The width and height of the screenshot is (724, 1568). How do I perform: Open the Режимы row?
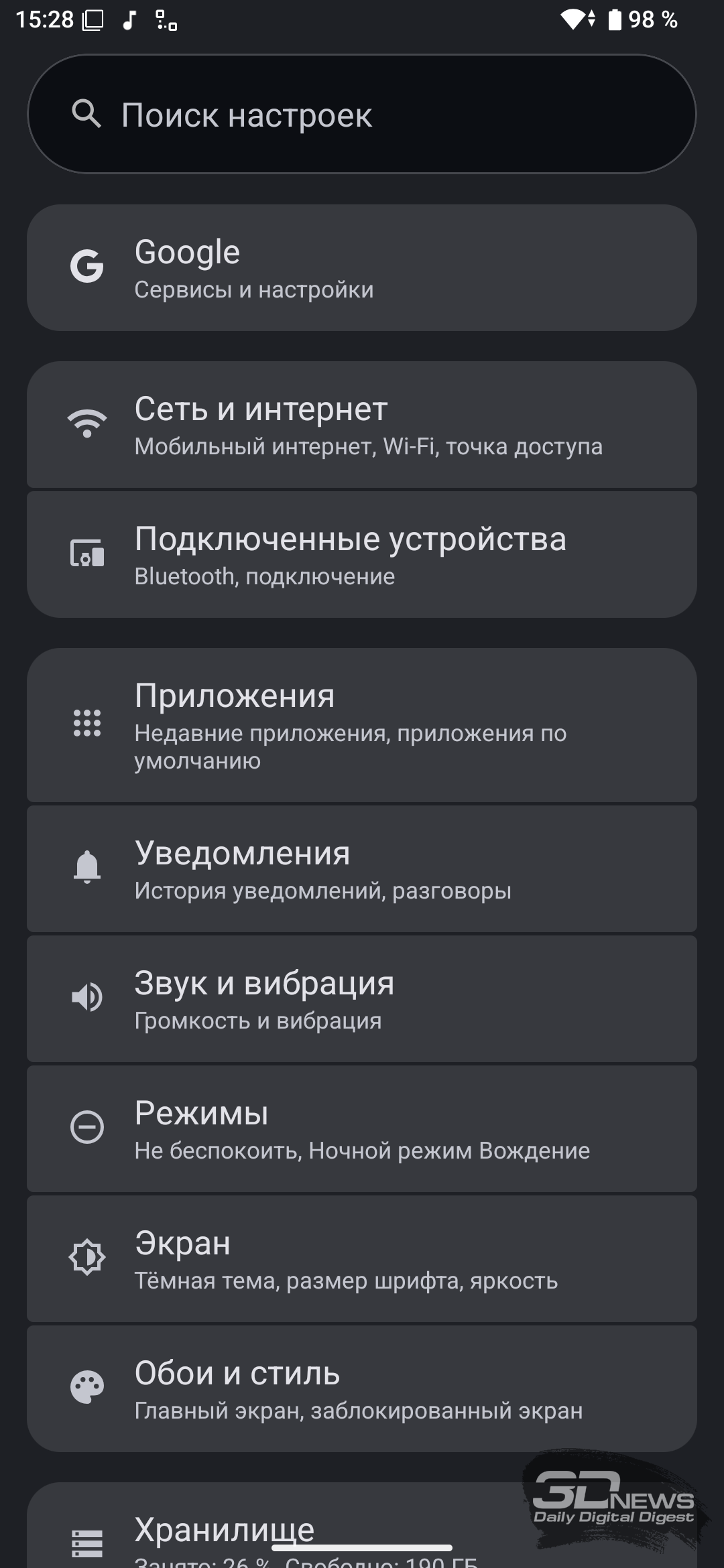coord(362,1128)
